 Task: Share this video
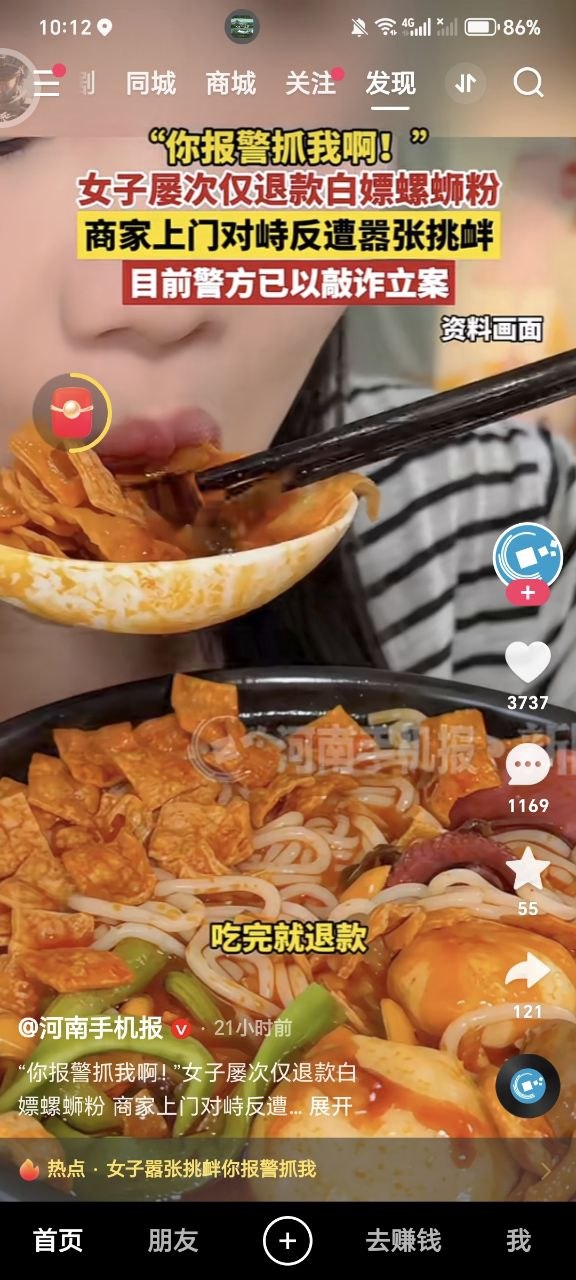tap(528, 971)
